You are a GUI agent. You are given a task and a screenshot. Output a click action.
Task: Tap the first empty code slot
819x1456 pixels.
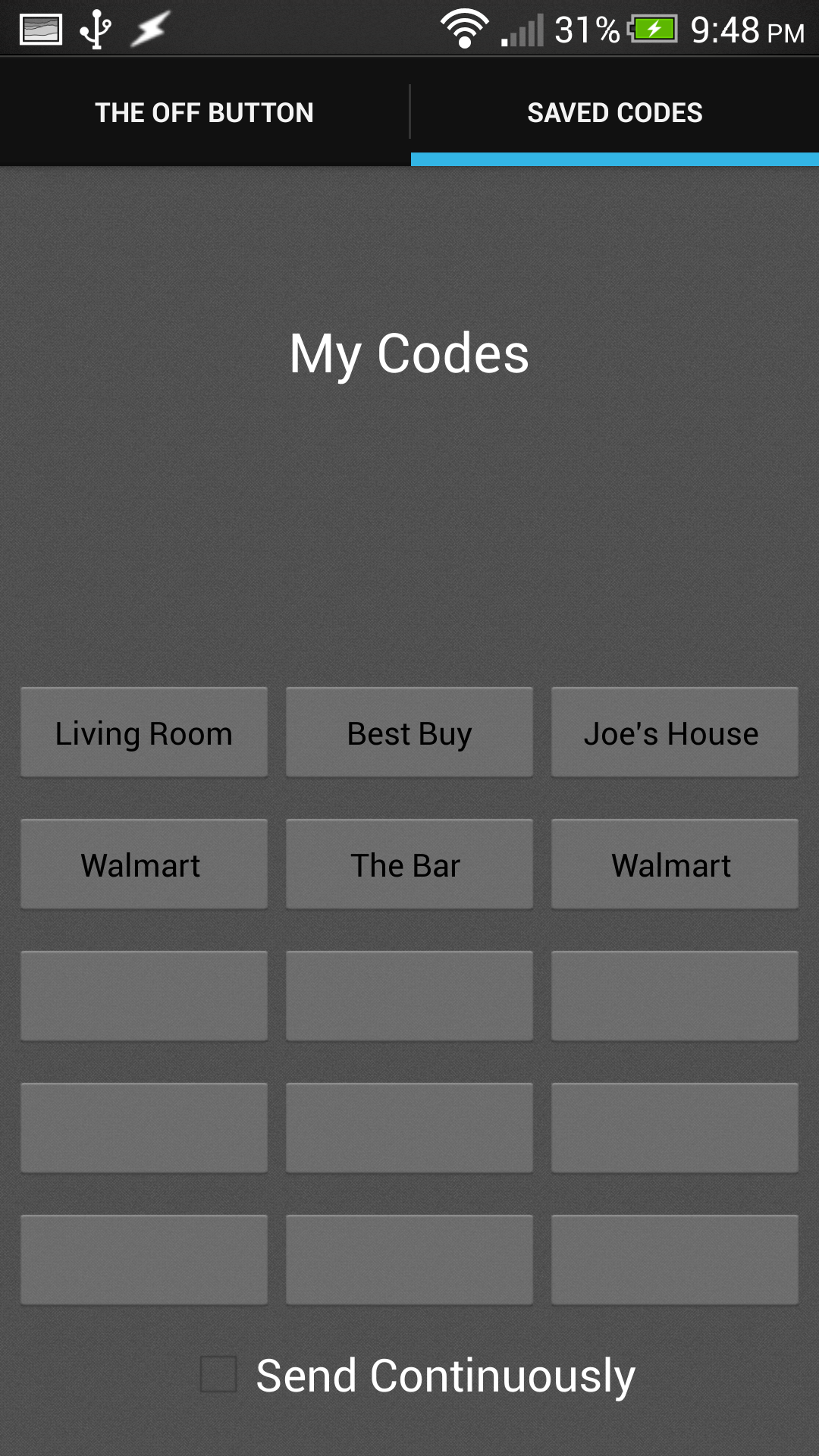pyautogui.click(x=143, y=996)
